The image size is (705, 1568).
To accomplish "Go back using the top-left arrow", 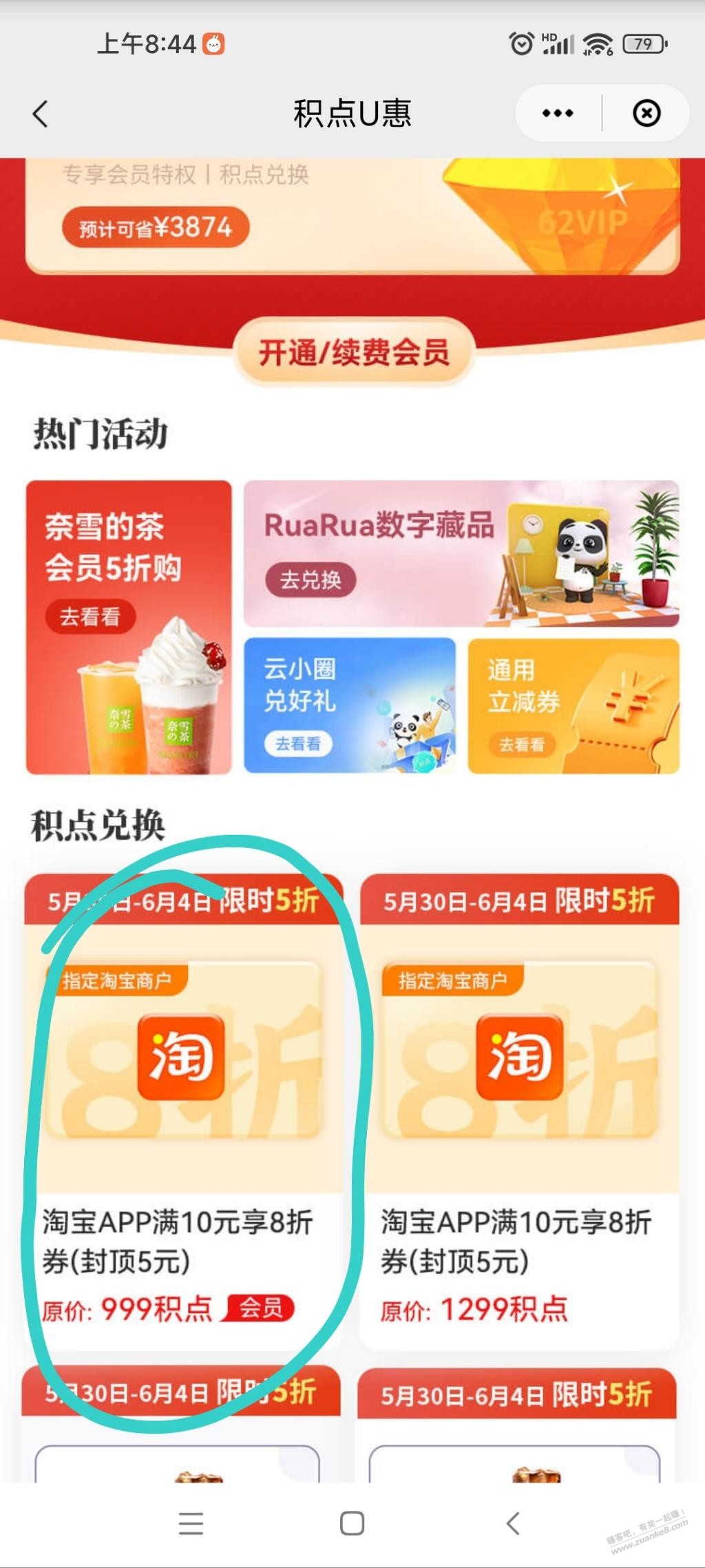I will [41, 114].
